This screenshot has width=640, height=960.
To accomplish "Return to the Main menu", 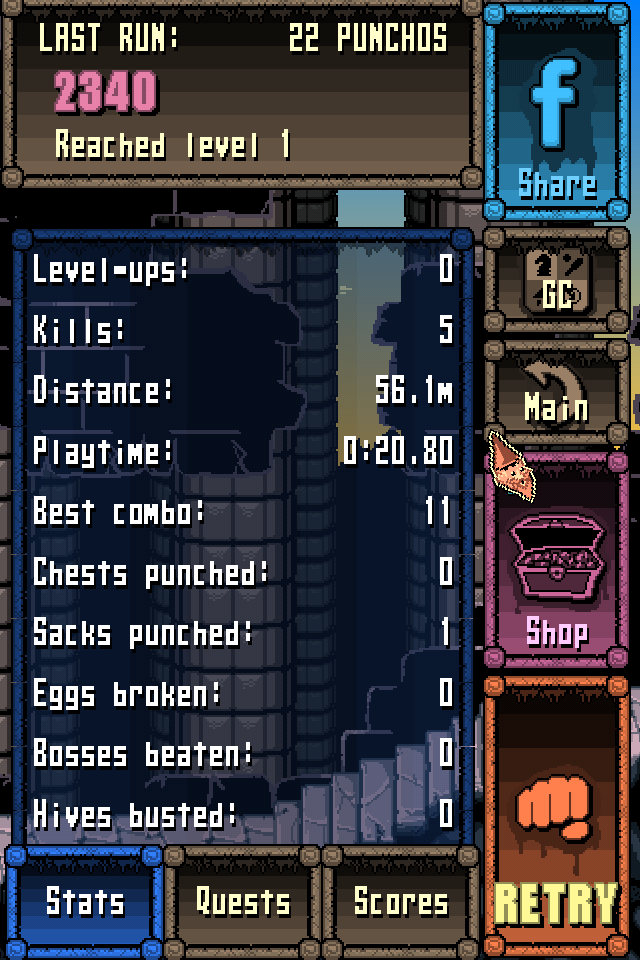I will pos(557,393).
